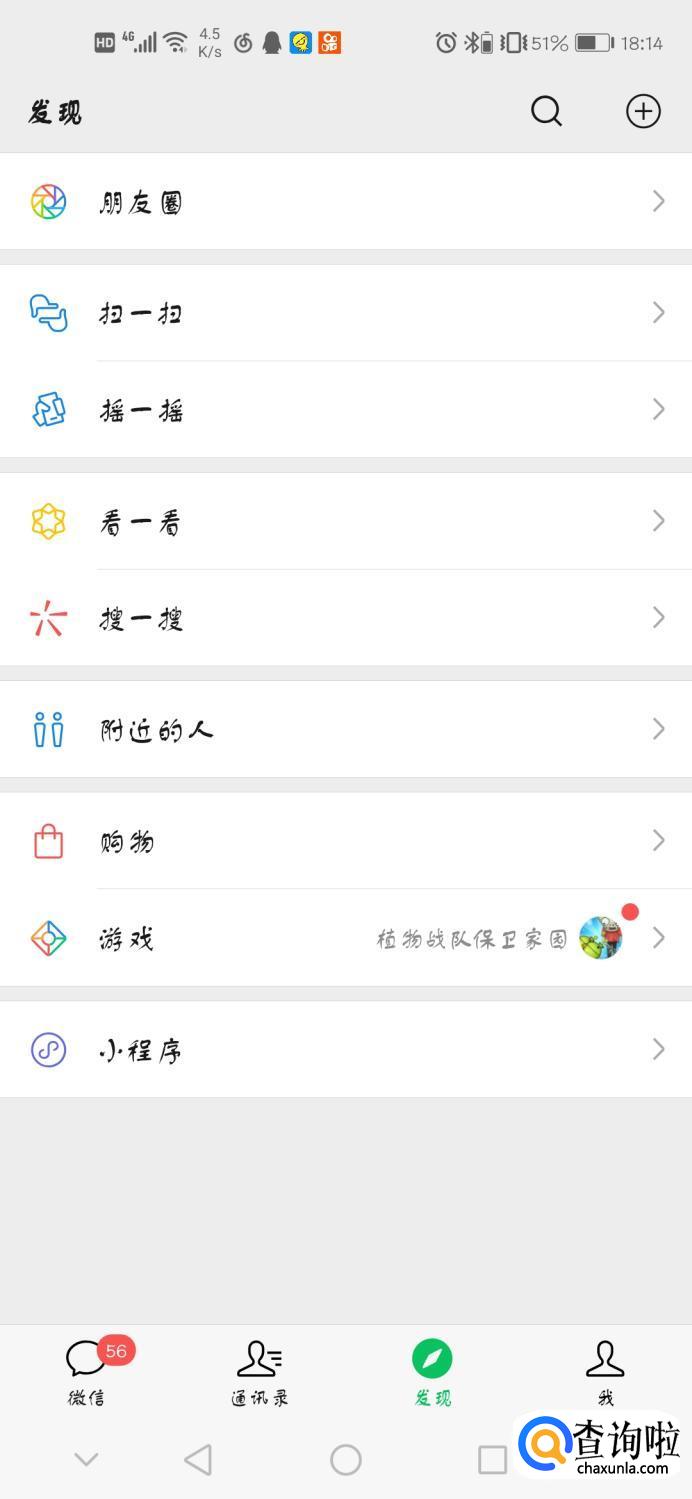
Task: Open 附近的人 nearby people
Action: (346, 729)
